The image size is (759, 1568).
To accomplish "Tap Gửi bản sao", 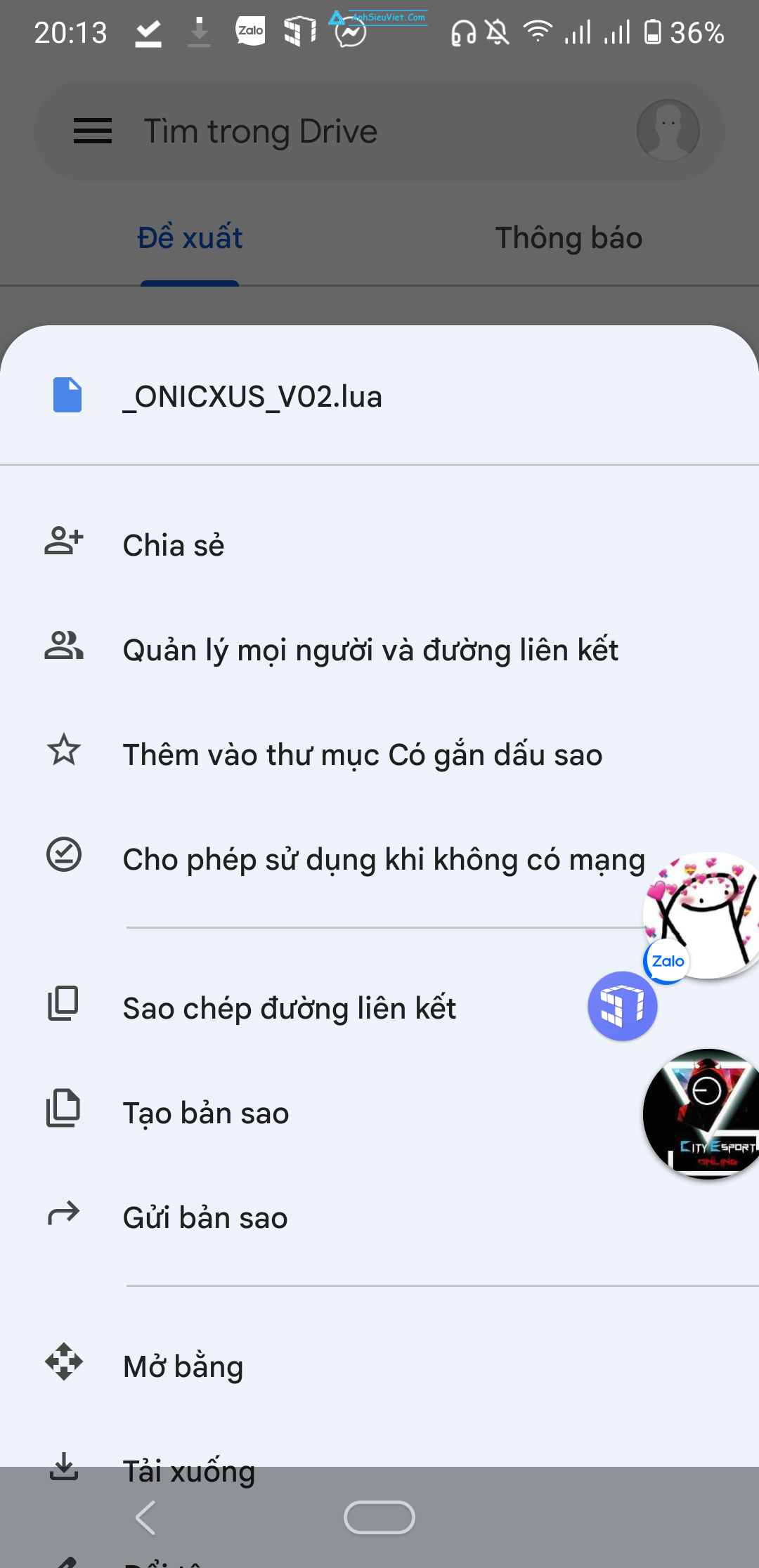I will (x=205, y=1217).
